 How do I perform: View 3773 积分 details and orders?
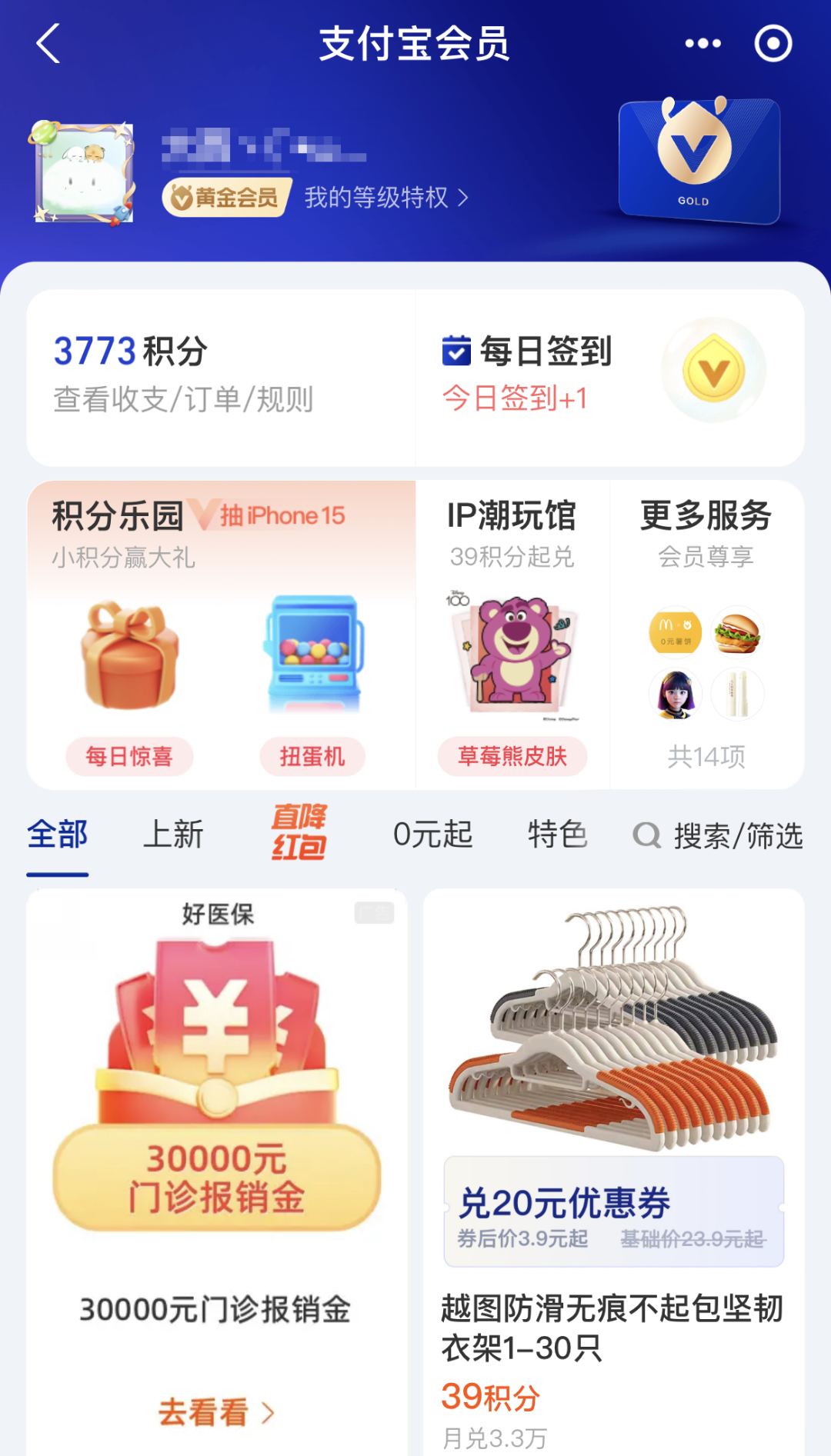[183, 375]
